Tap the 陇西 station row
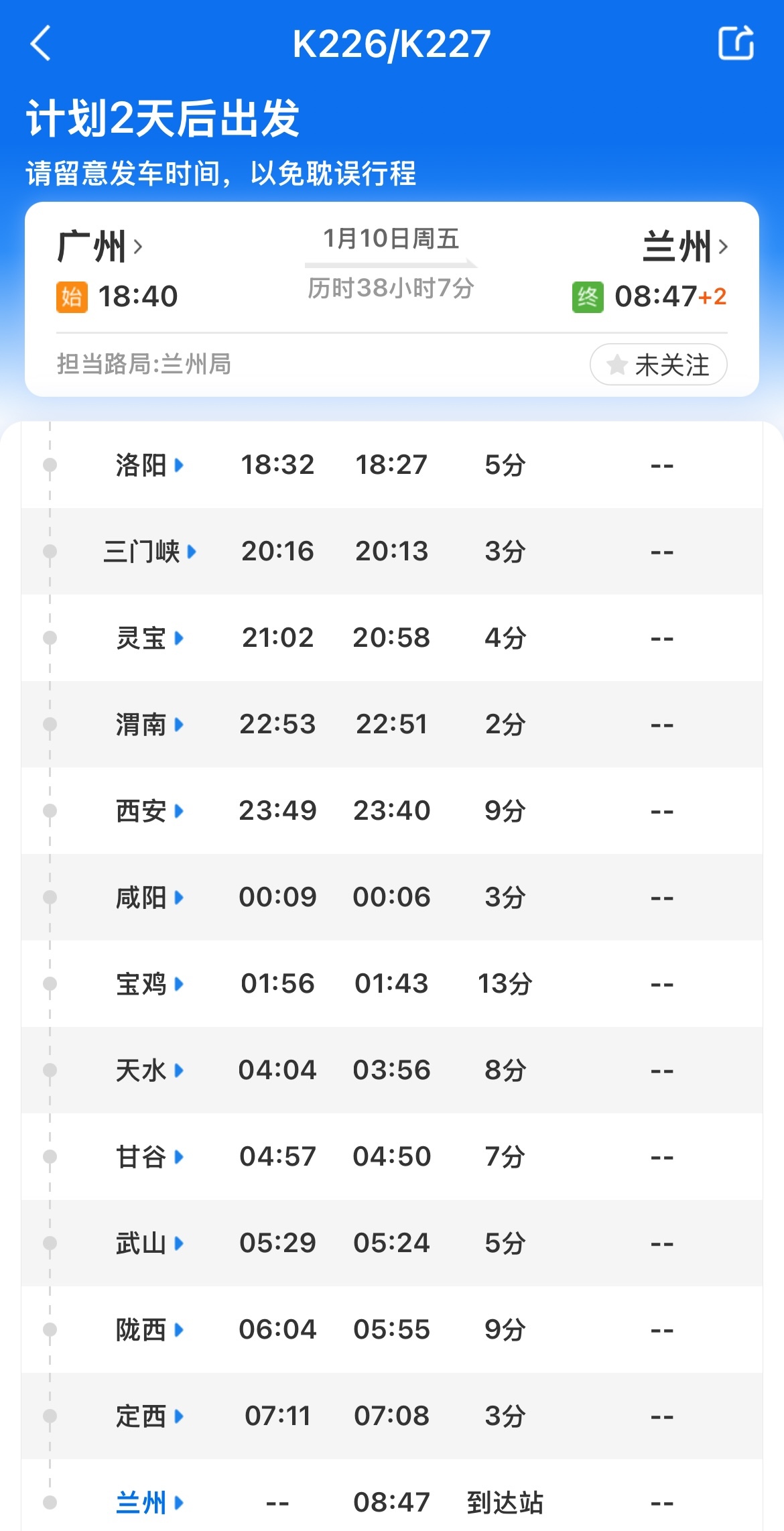 point(149,1330)
